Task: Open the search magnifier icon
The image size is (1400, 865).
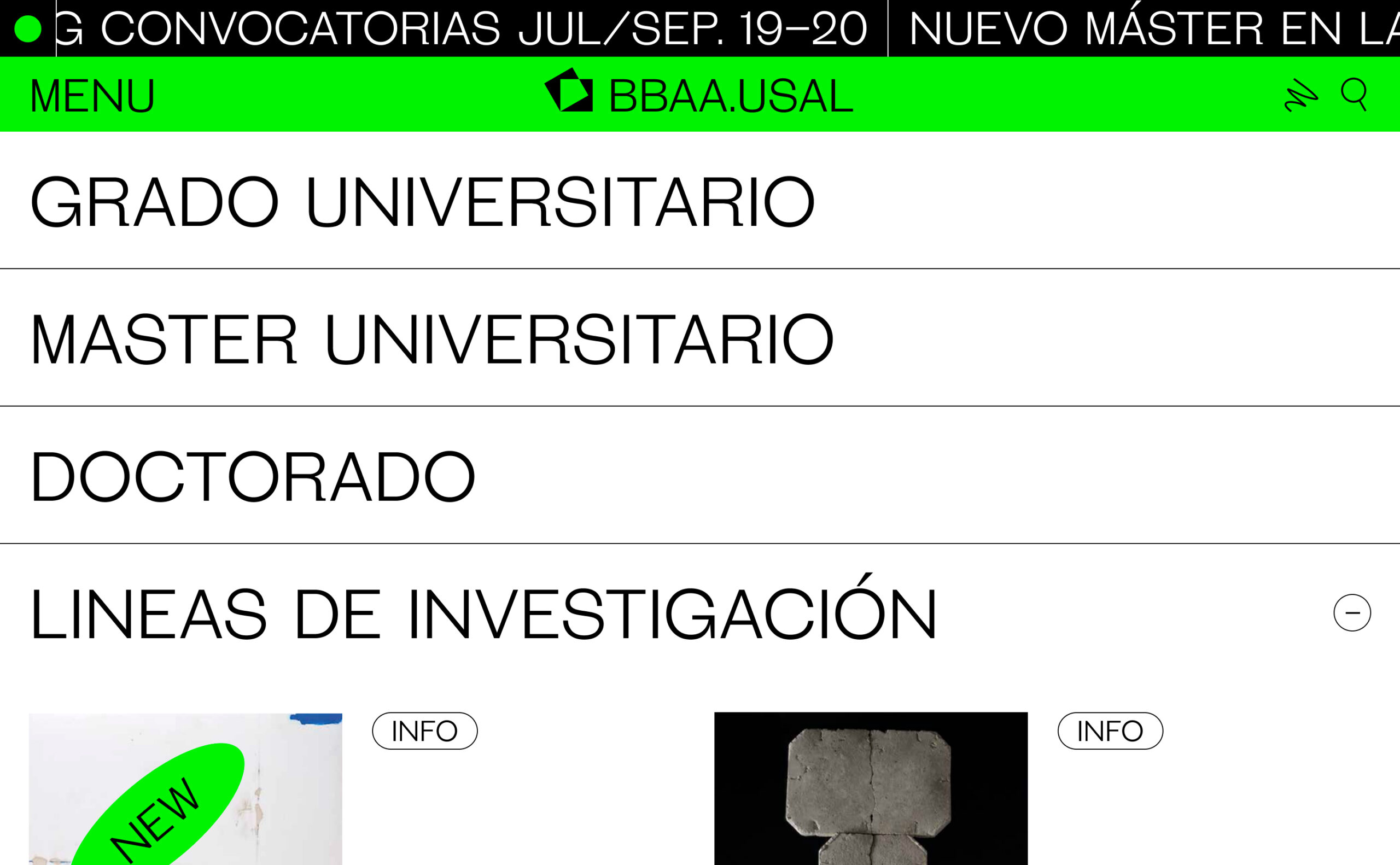Action: point(1354,95)
